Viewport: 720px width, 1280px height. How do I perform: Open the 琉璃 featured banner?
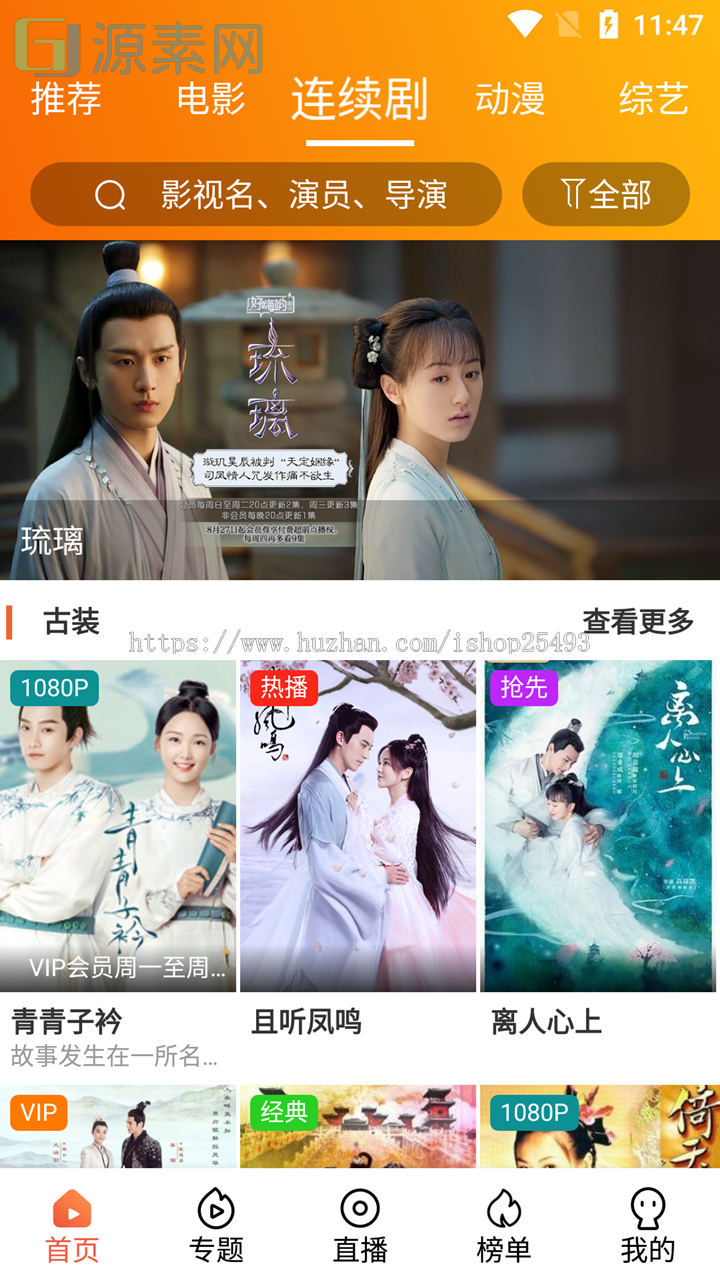click(x=360, y=410)
